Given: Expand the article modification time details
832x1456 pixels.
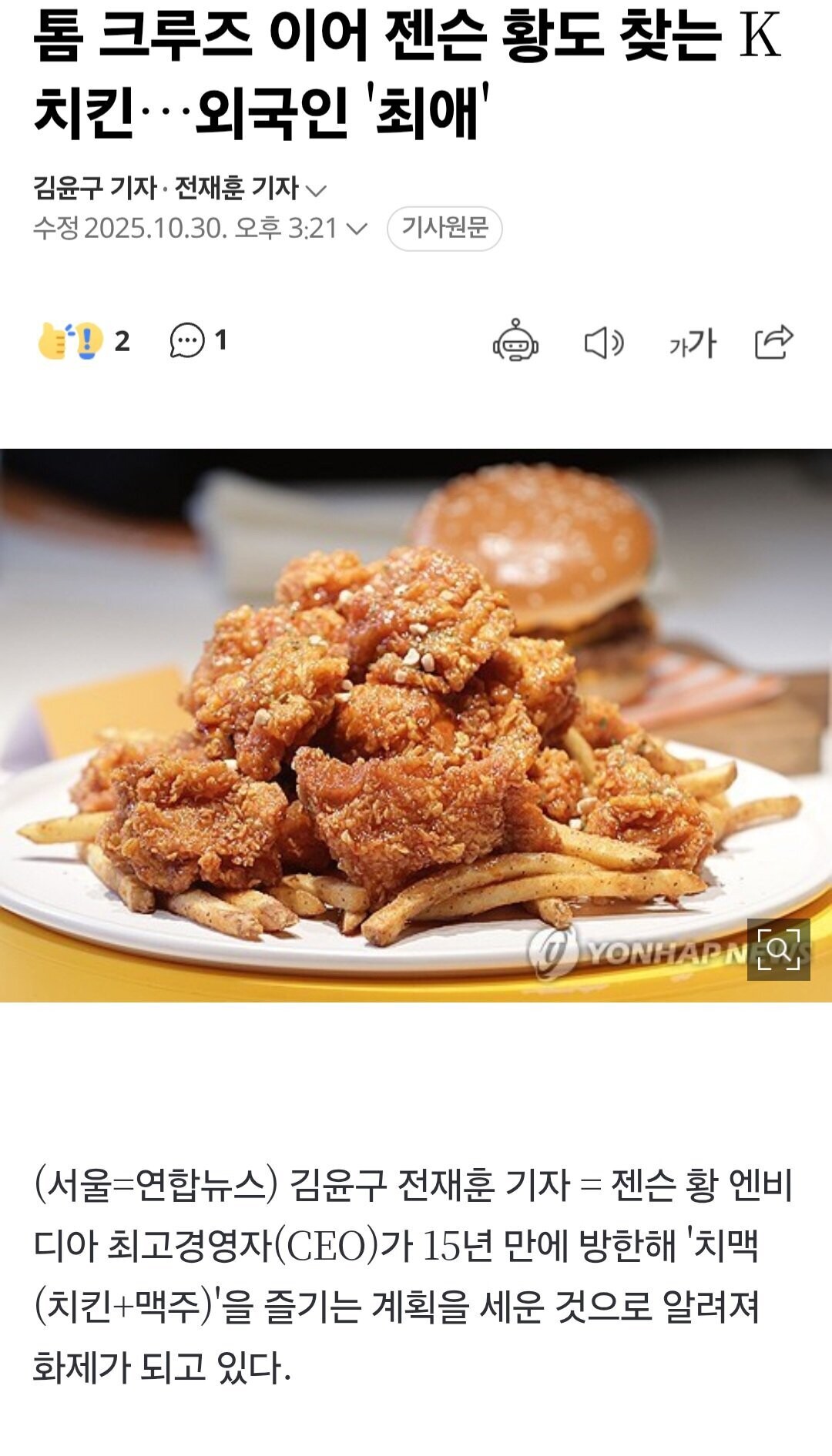Looking at the screenshot, I should tap(356, 229).
